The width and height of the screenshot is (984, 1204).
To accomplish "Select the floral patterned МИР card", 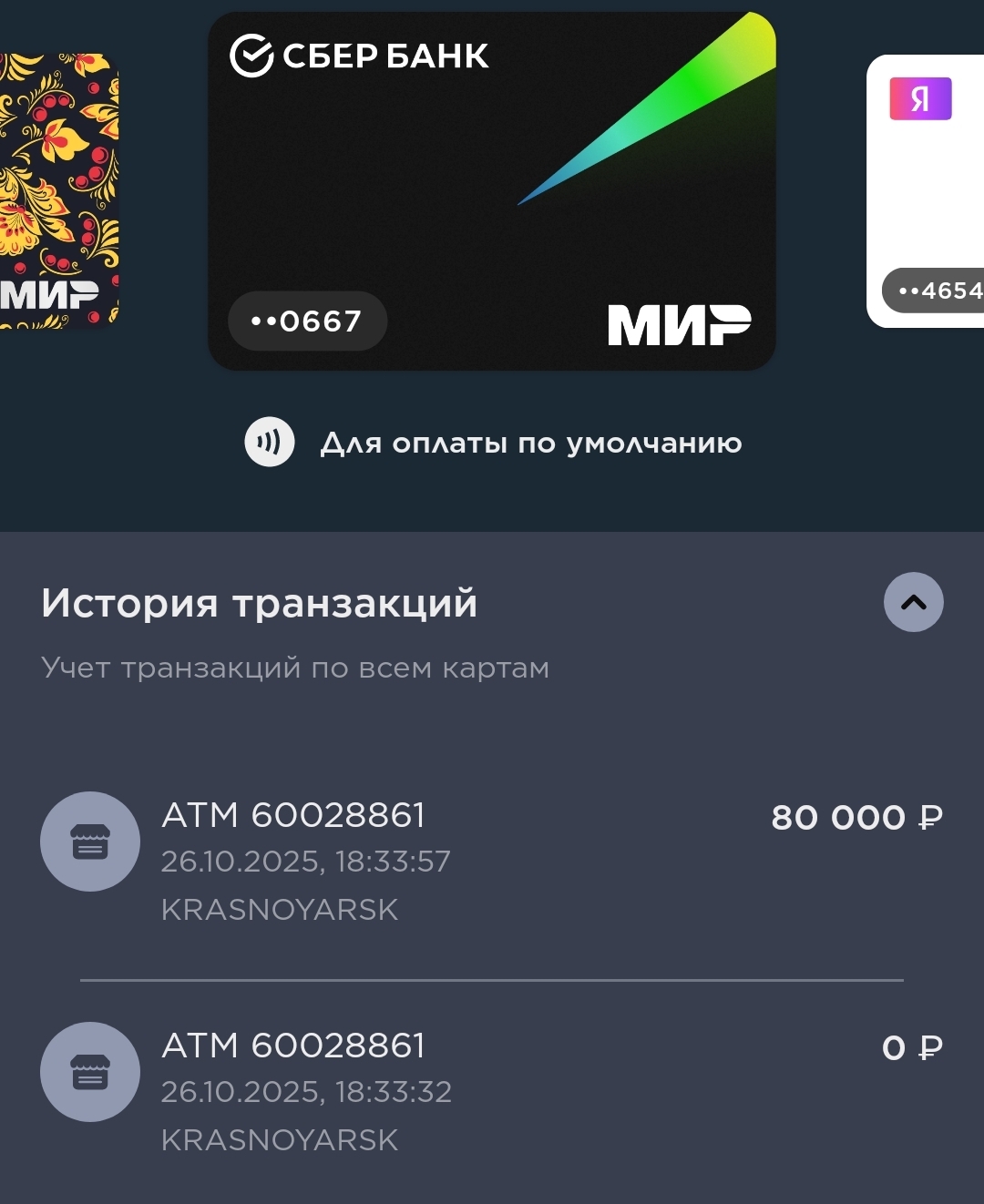I will point(56,191).
